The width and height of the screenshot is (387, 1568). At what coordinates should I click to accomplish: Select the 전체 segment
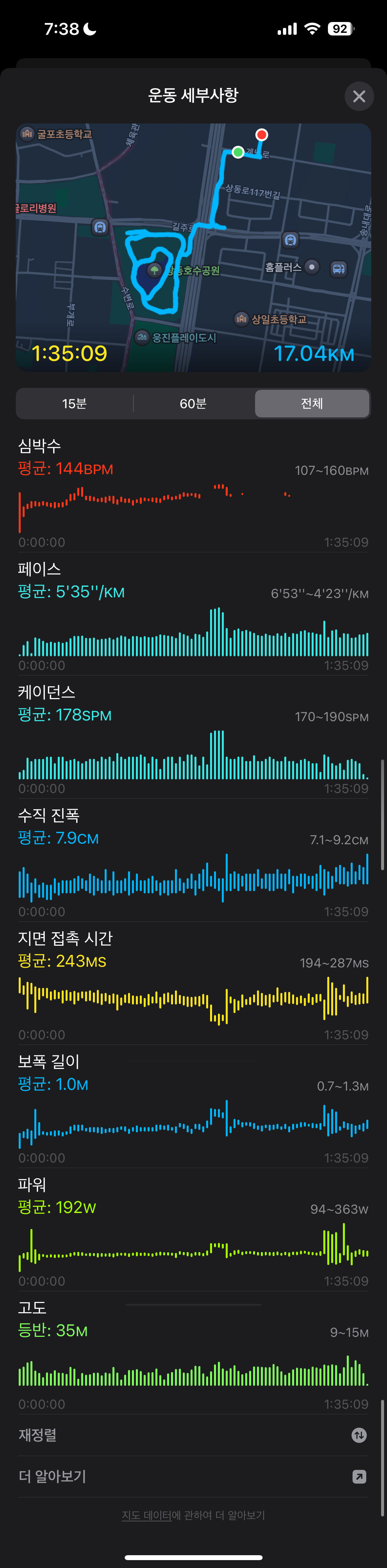(312, 404)
